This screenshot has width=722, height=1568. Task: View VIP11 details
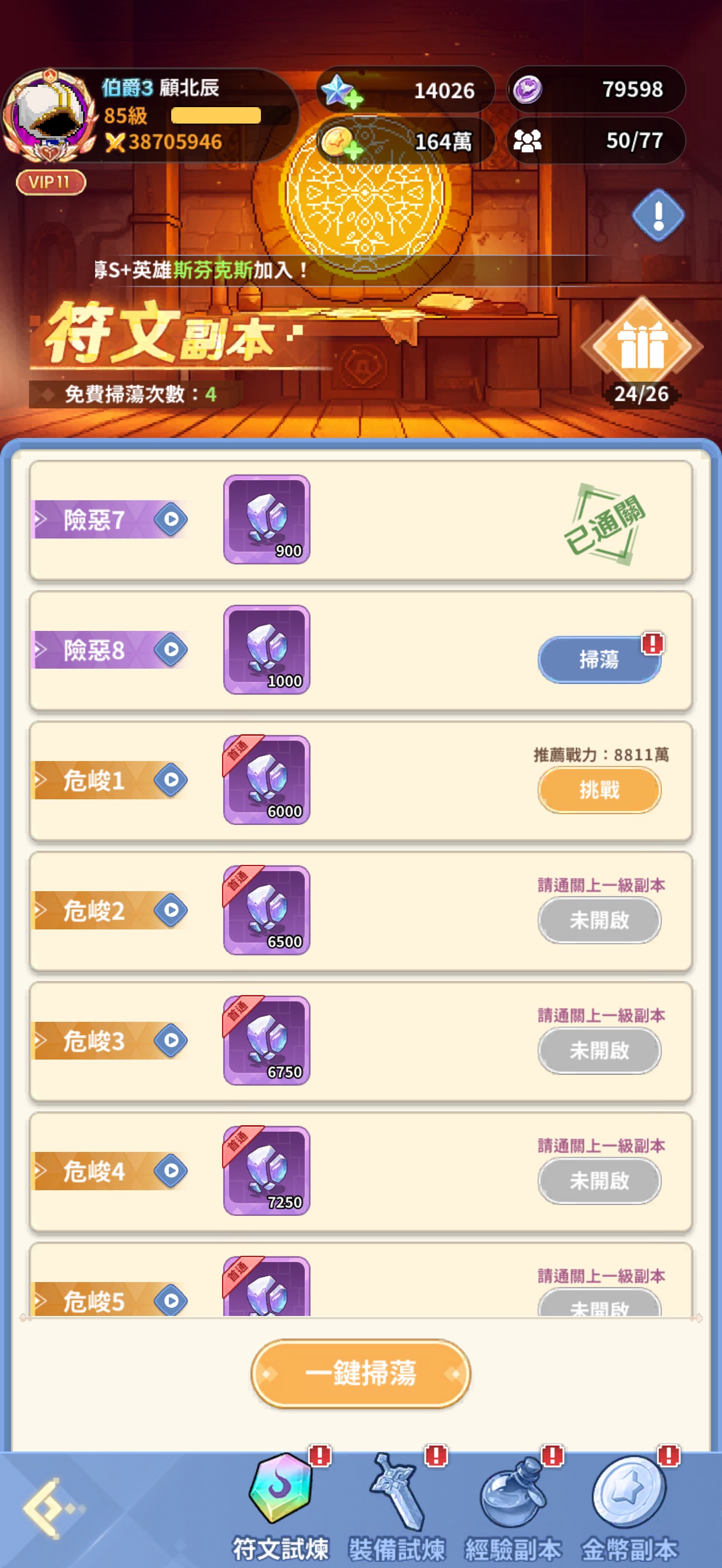[50, 182]
